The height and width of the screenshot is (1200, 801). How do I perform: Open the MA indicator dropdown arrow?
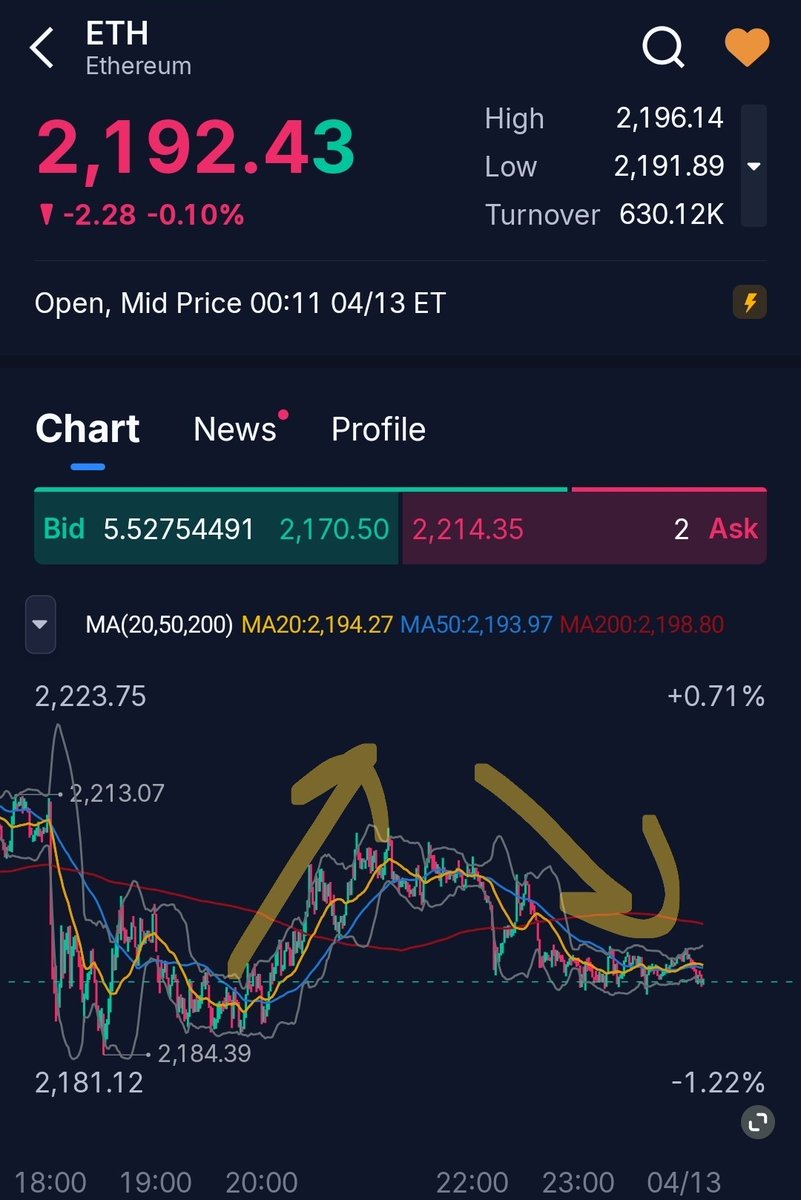[x=41, y=624]
